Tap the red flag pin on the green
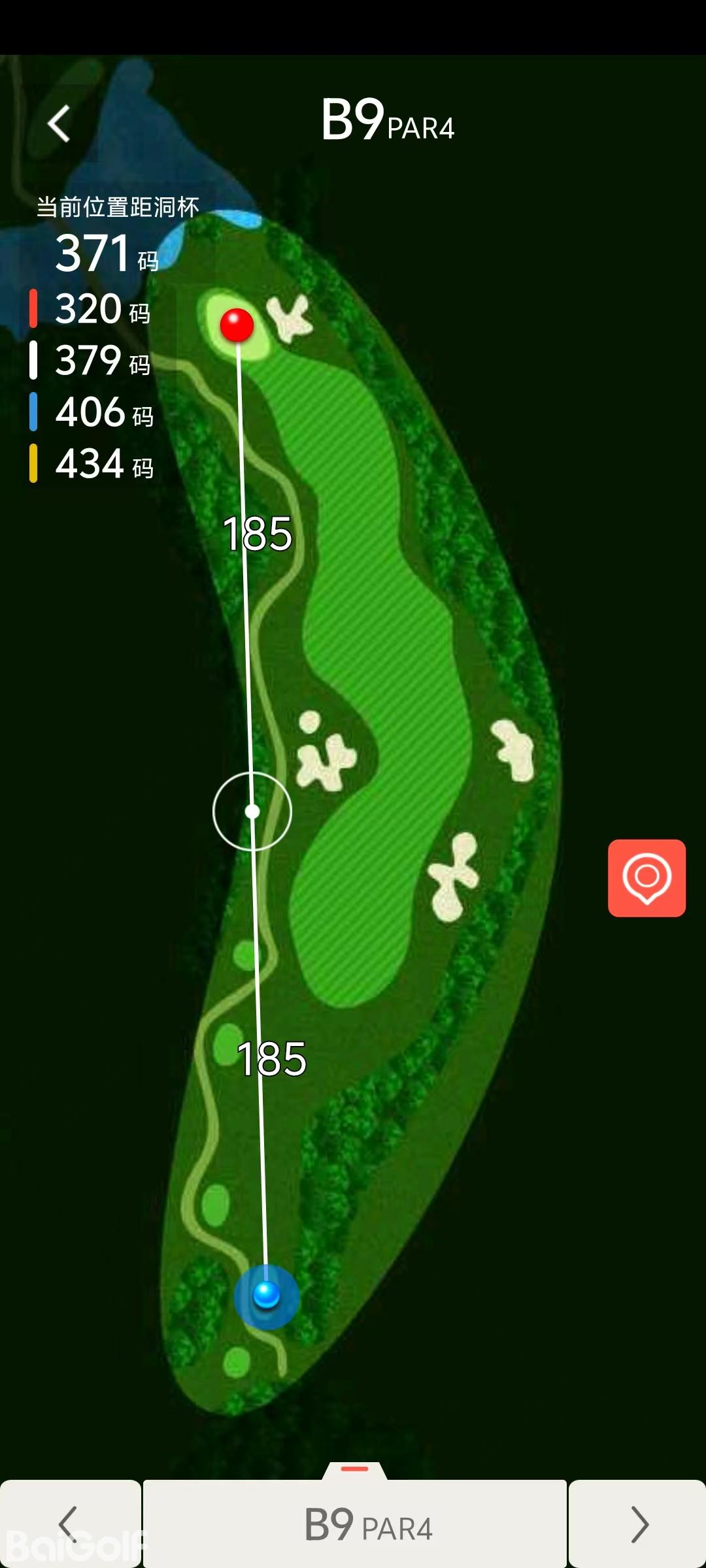 (237, 325)
